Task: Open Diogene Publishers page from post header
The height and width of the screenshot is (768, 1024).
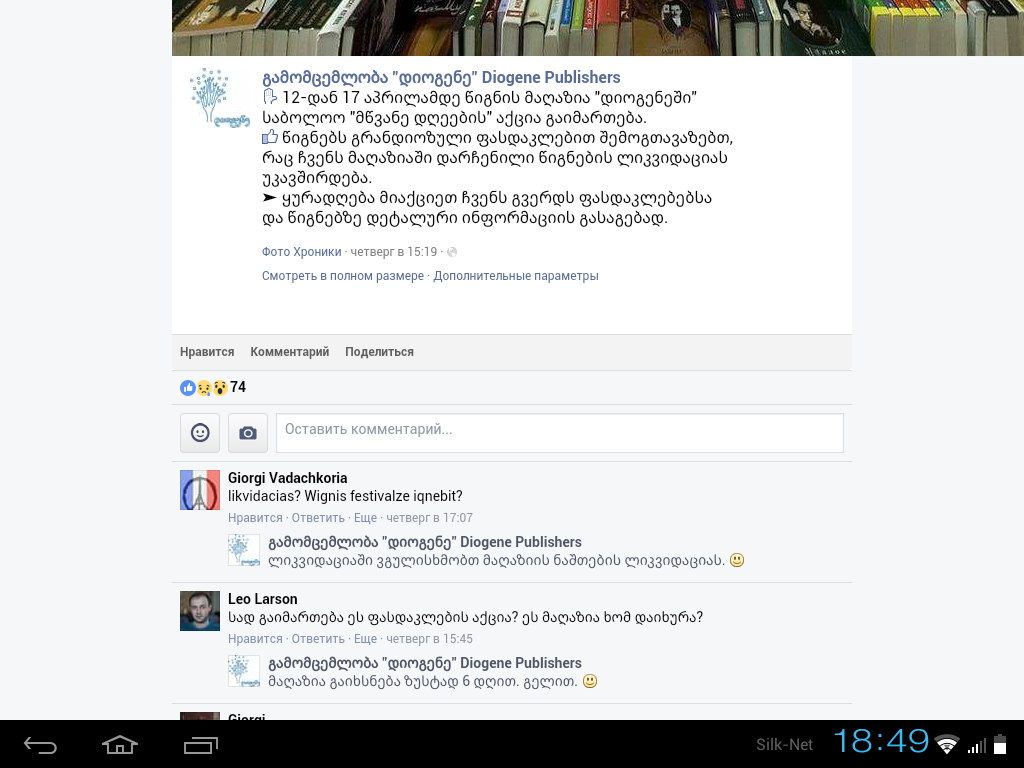Action: [x=441, y=78]
